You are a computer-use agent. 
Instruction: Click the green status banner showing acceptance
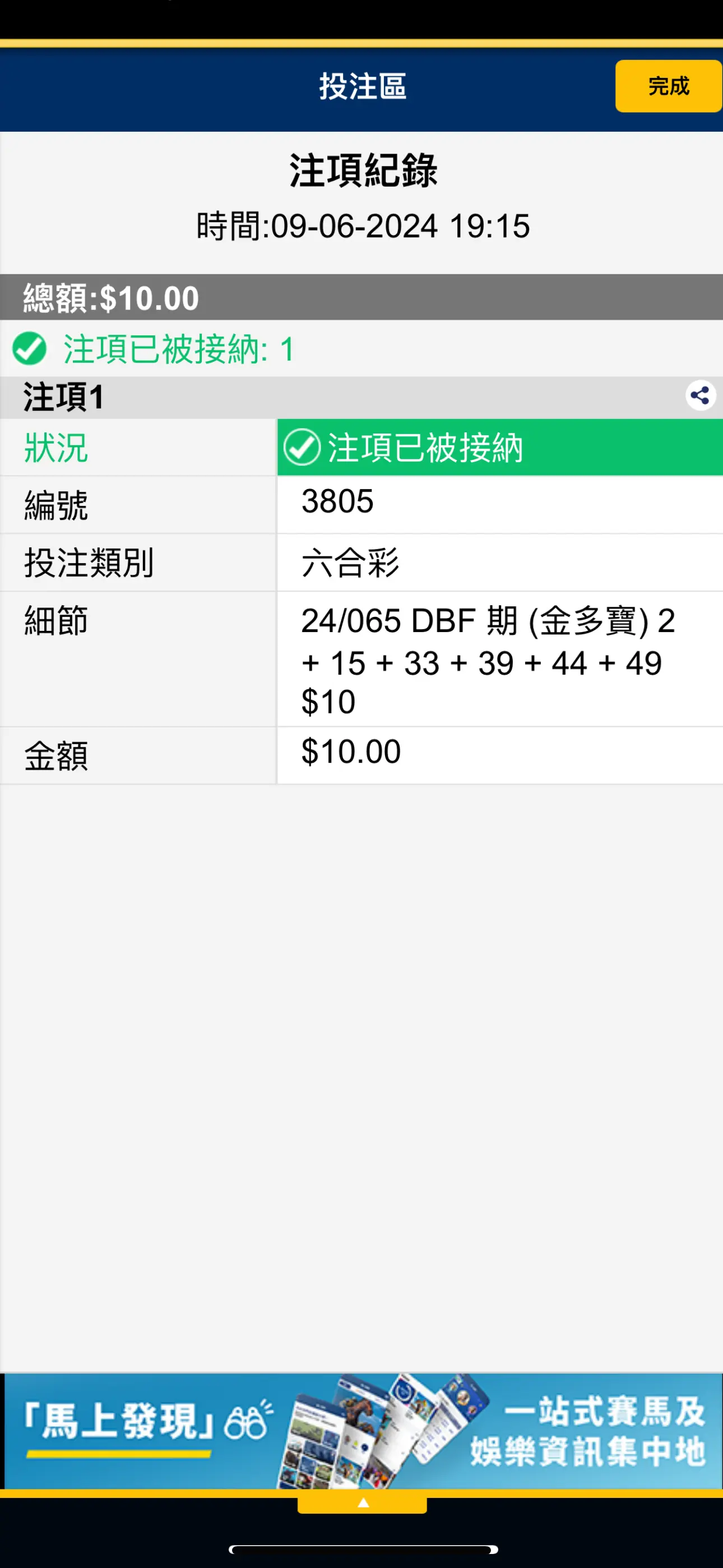click(499, 448)
